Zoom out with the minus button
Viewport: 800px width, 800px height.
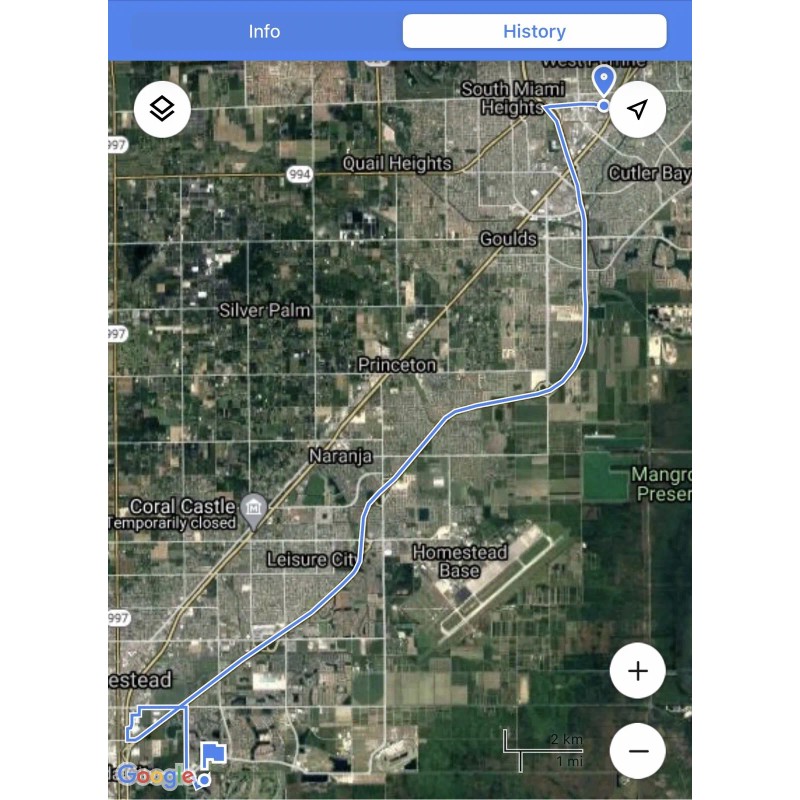point(638,750)
